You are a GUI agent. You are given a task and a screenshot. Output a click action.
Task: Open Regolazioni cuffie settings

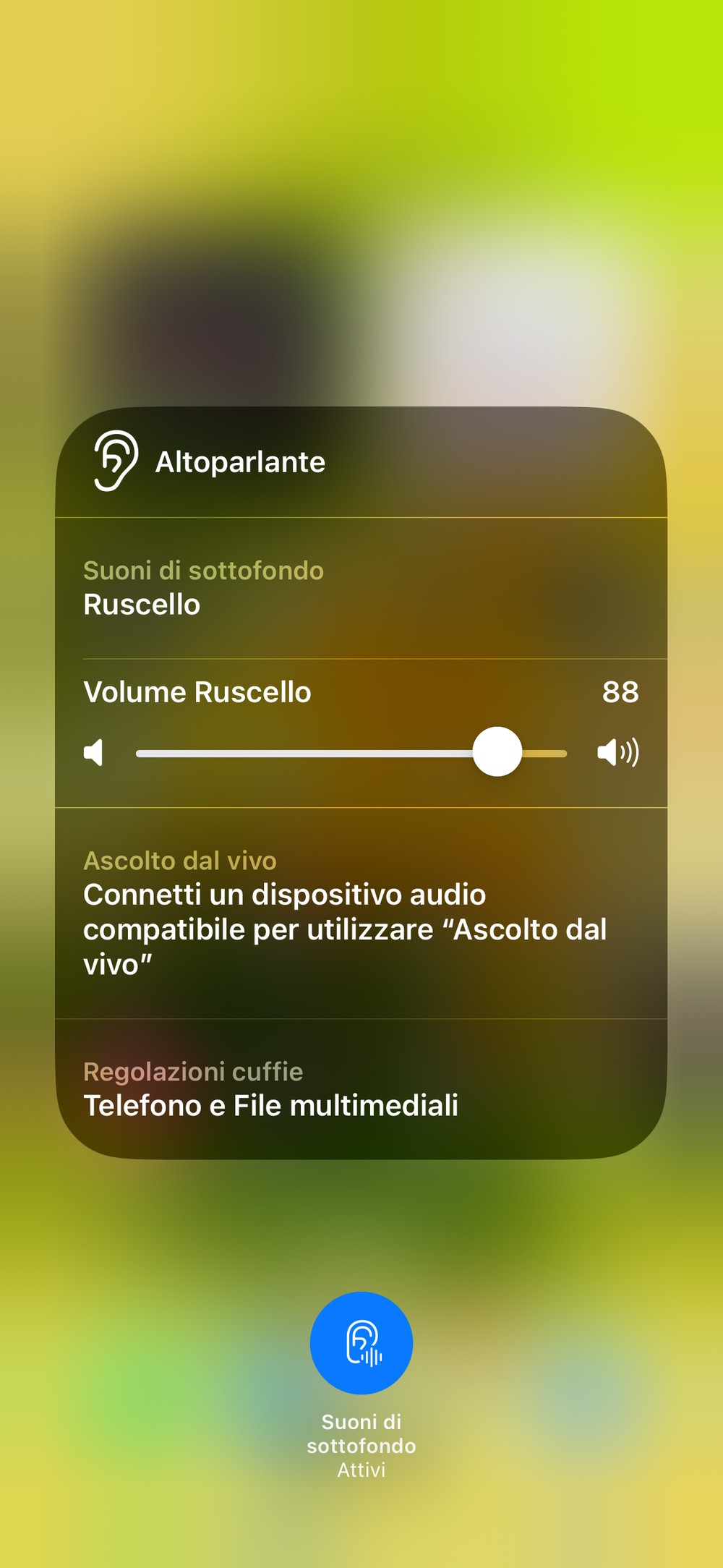360,1089
